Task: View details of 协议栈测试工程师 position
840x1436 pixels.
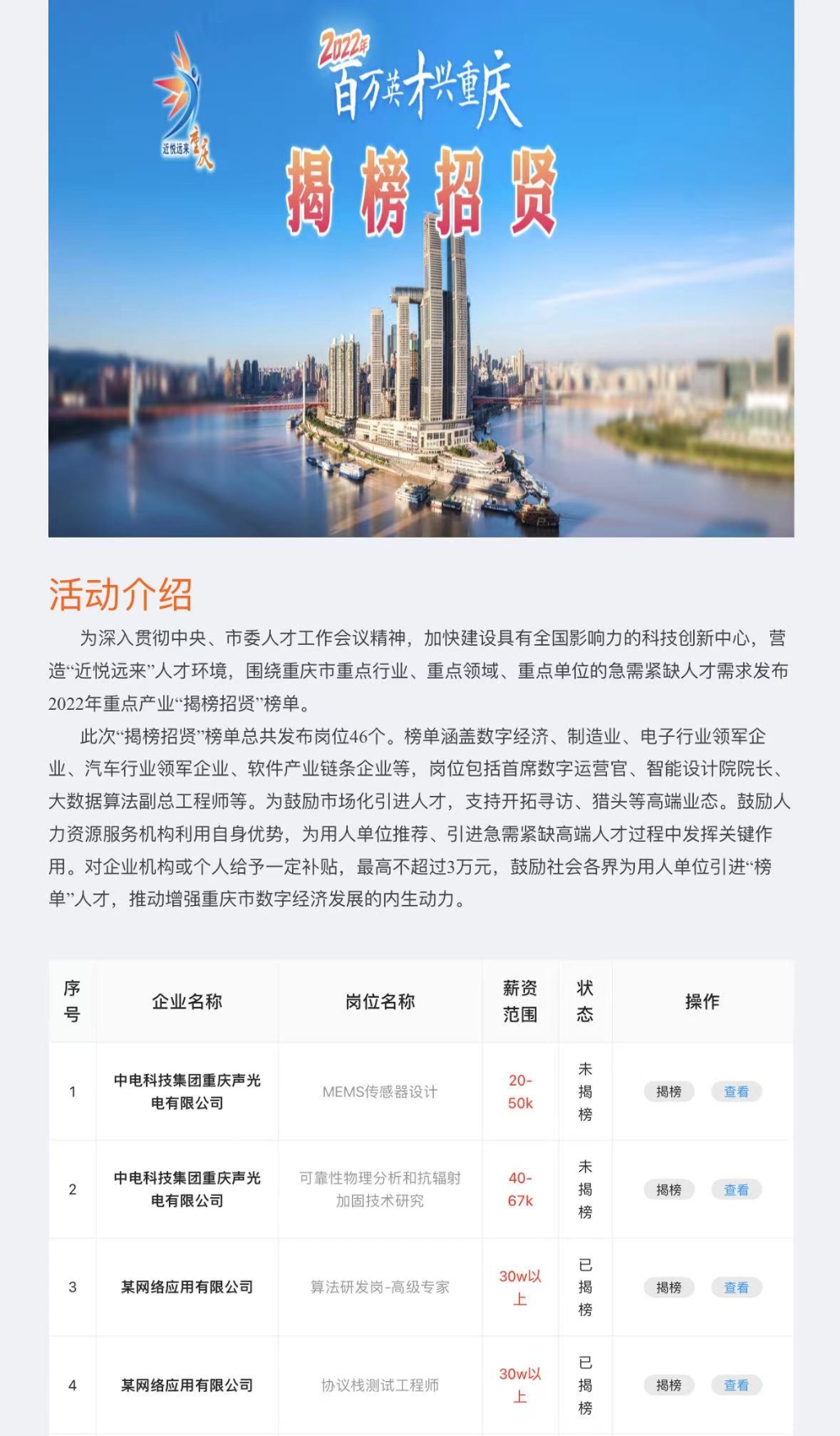Action: click(x=736, y=1384)
